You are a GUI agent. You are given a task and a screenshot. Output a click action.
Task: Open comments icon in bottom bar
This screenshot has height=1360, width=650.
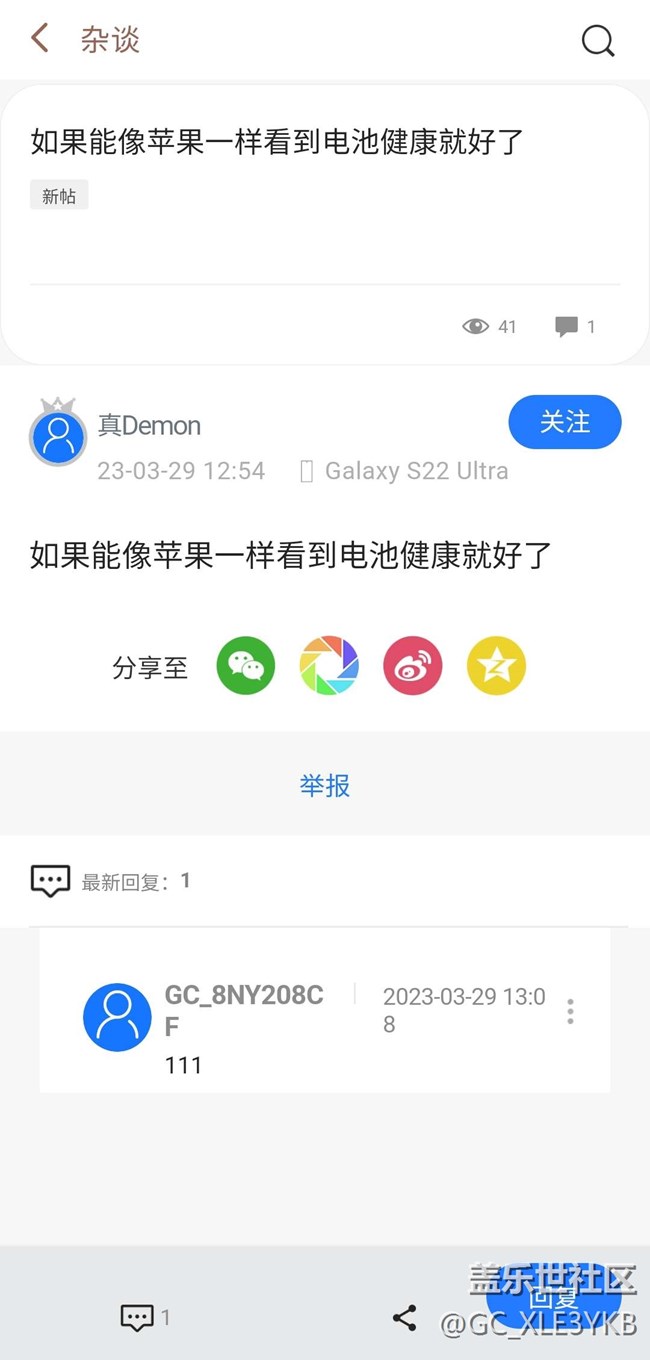coord(137,1317)
